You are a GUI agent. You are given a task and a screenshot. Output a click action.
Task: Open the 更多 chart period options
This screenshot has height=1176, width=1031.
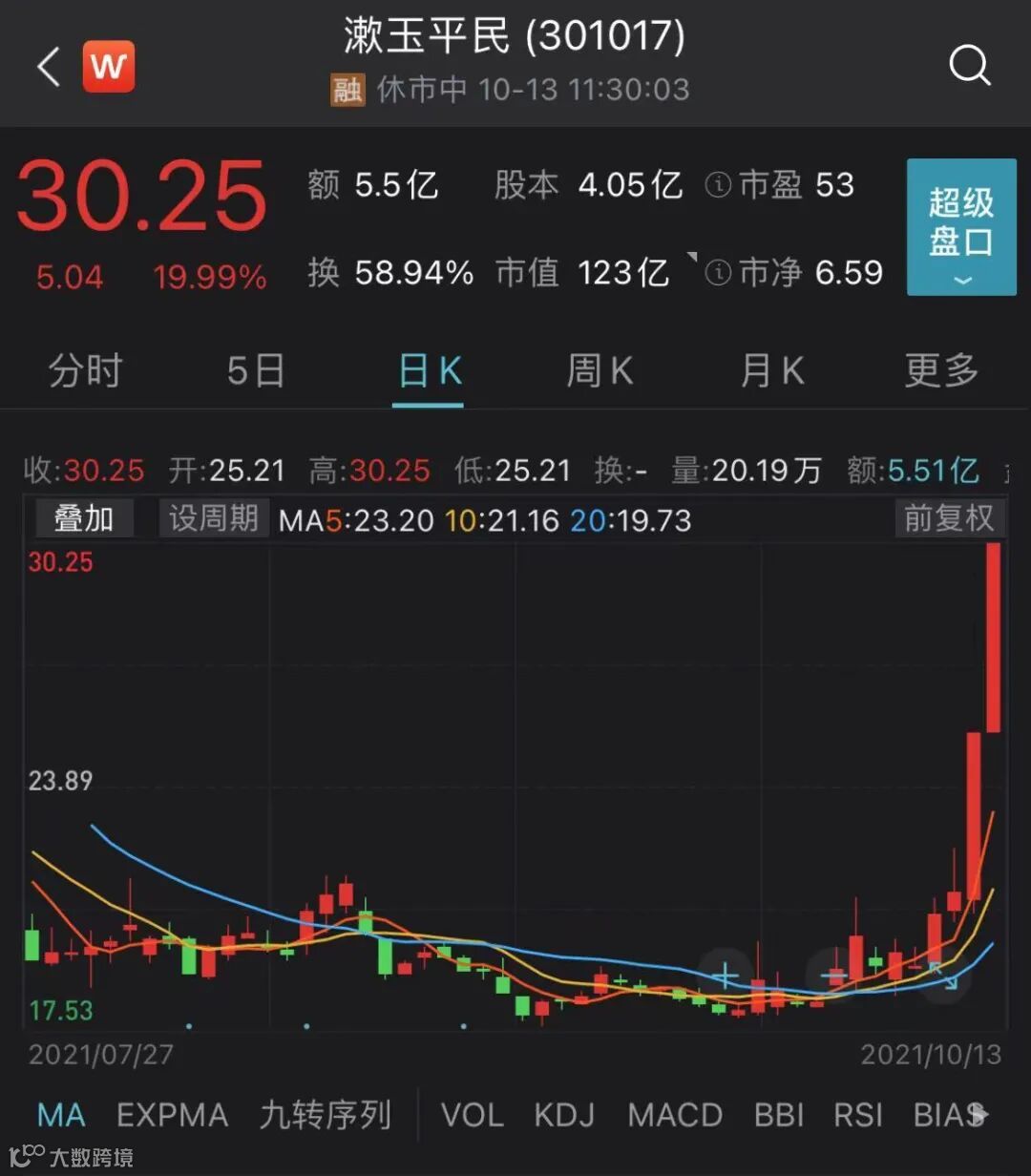pyautogui.click(x=941, y=370)
